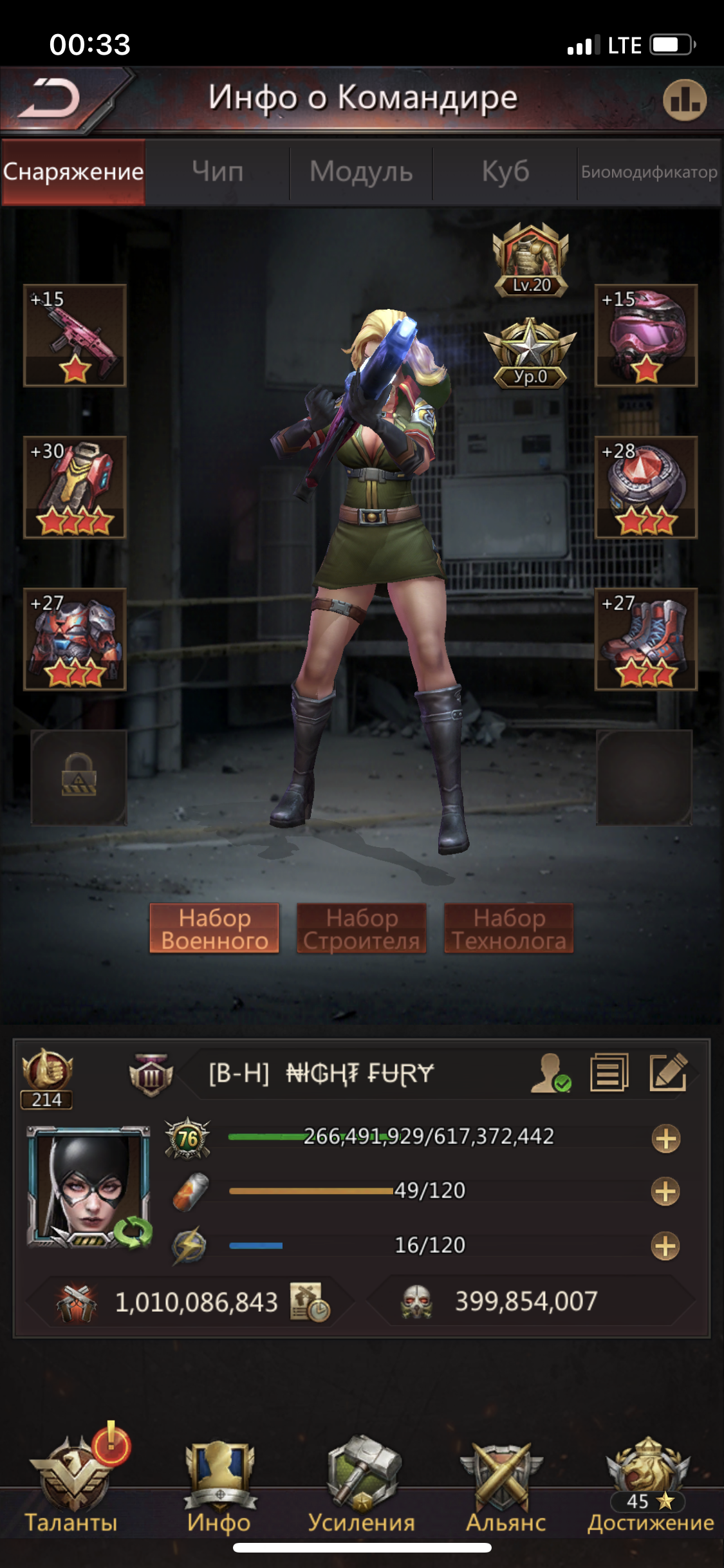Switch to the Чип tab
The image size is (724, 1568).
pos(218,172)
